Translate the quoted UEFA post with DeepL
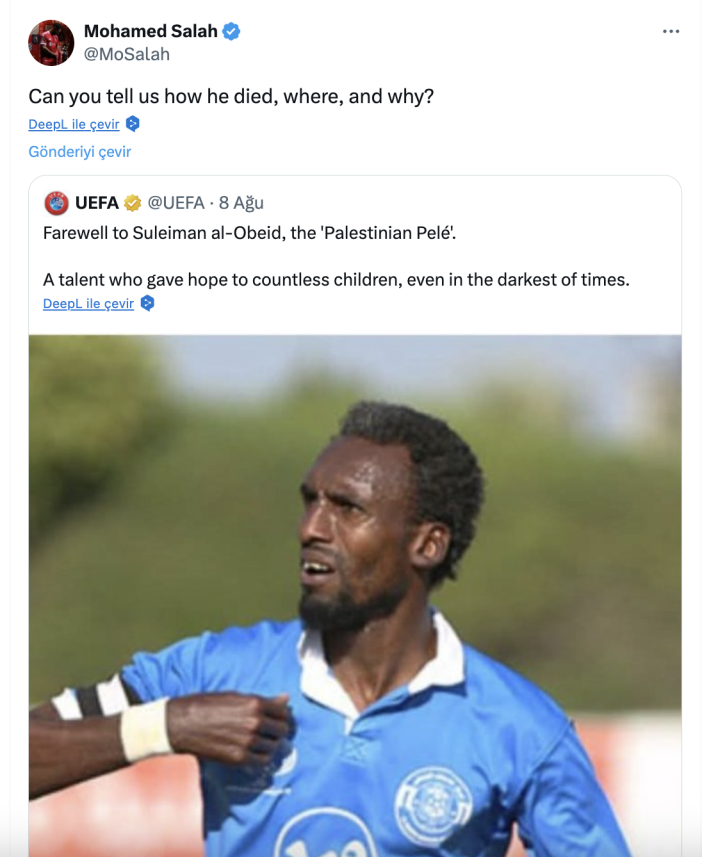702x857 pixels. 89,303
